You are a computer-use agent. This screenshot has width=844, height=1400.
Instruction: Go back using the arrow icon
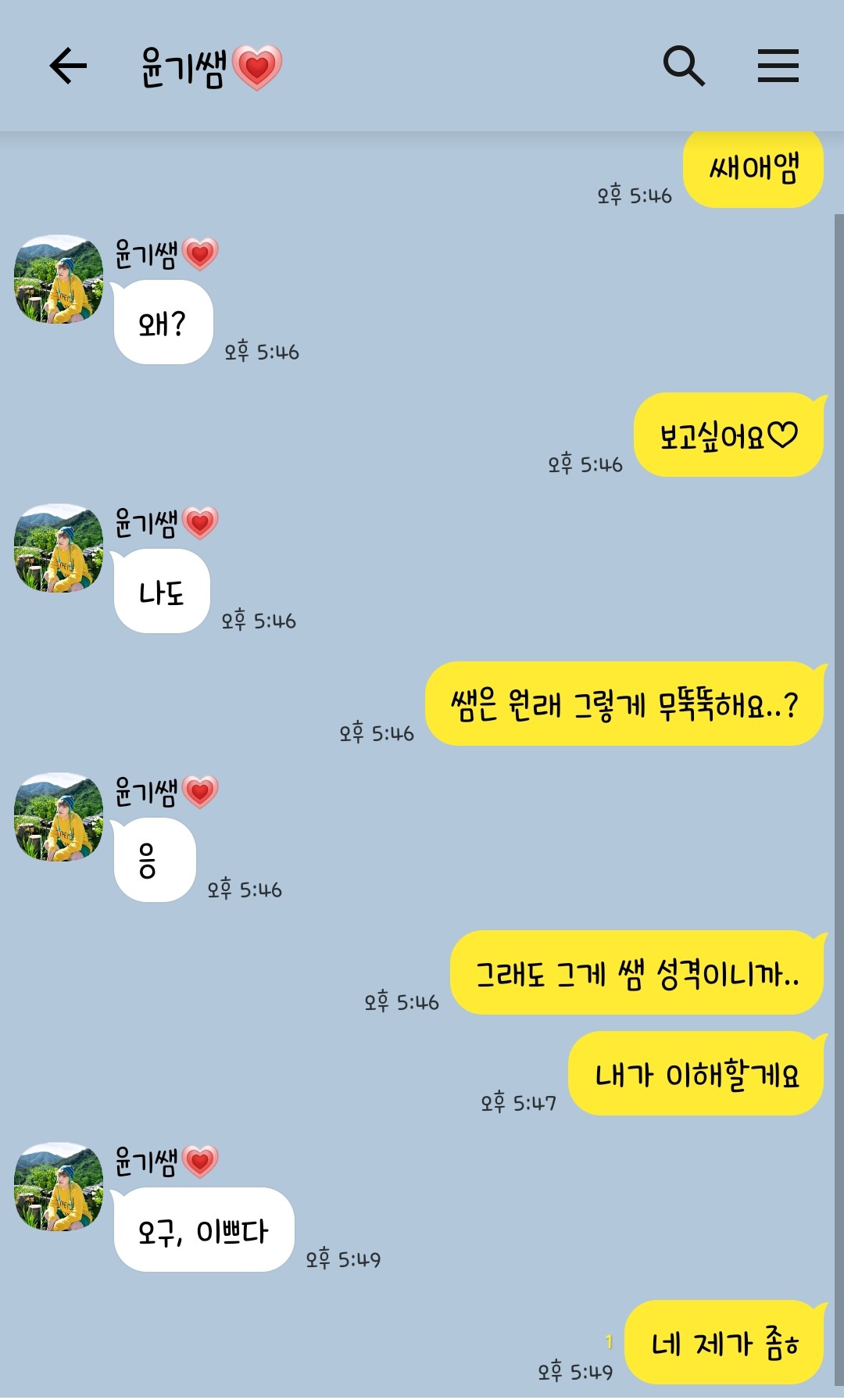click(x=68, y=66)
